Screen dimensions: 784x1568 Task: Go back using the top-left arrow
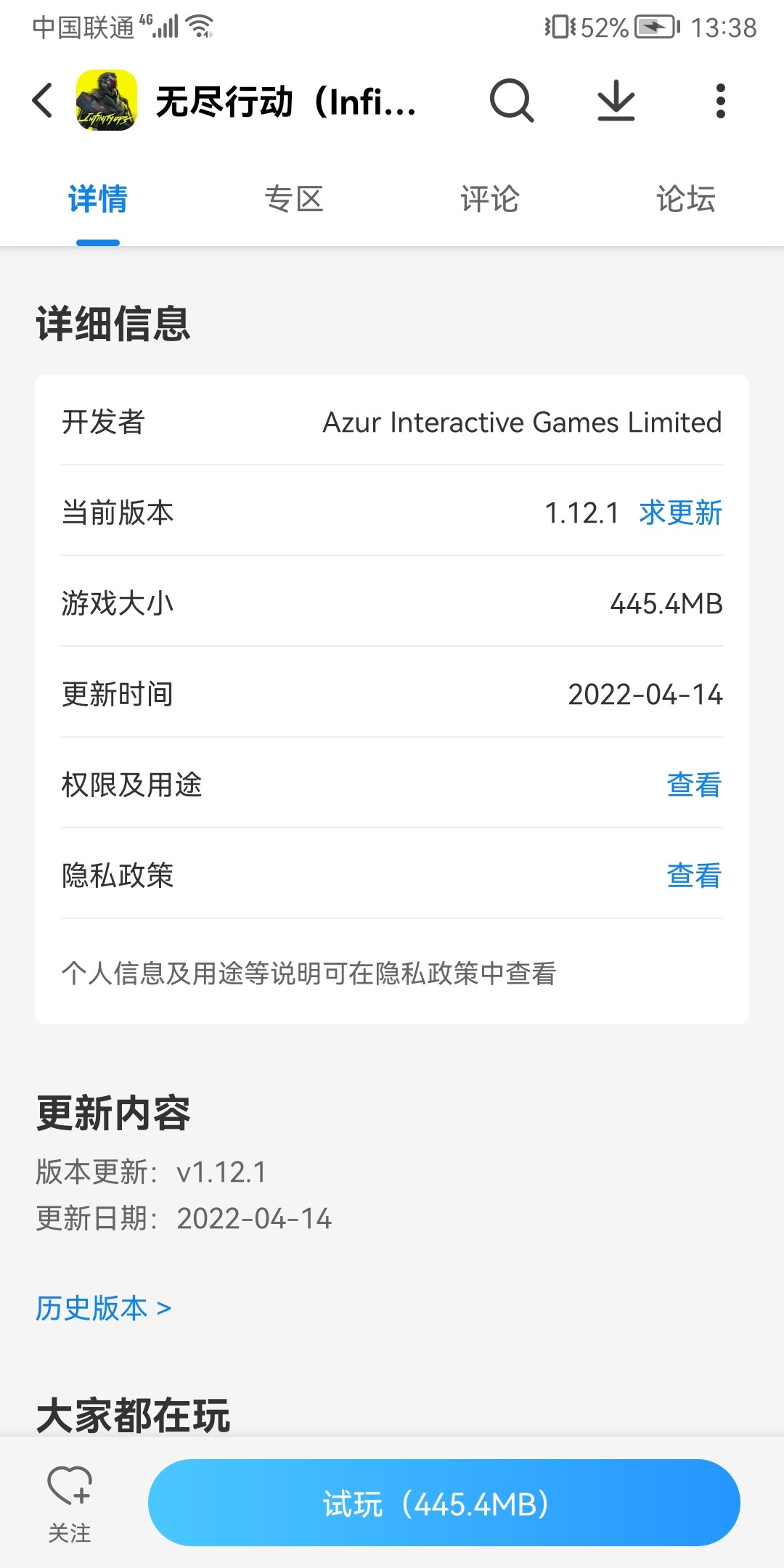coord(43,100)
